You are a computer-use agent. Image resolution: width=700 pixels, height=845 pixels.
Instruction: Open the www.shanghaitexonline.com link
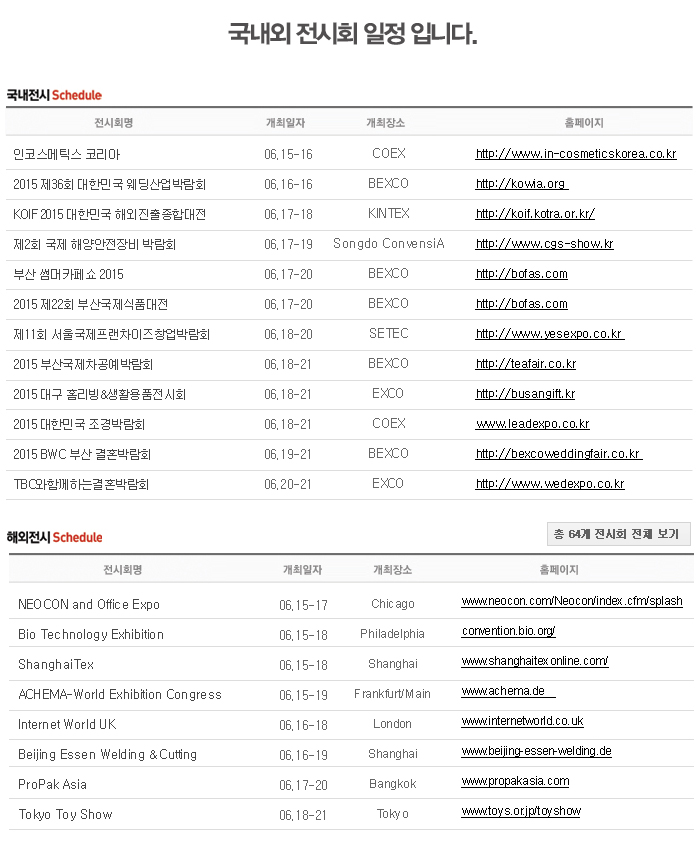pos(534,662)
